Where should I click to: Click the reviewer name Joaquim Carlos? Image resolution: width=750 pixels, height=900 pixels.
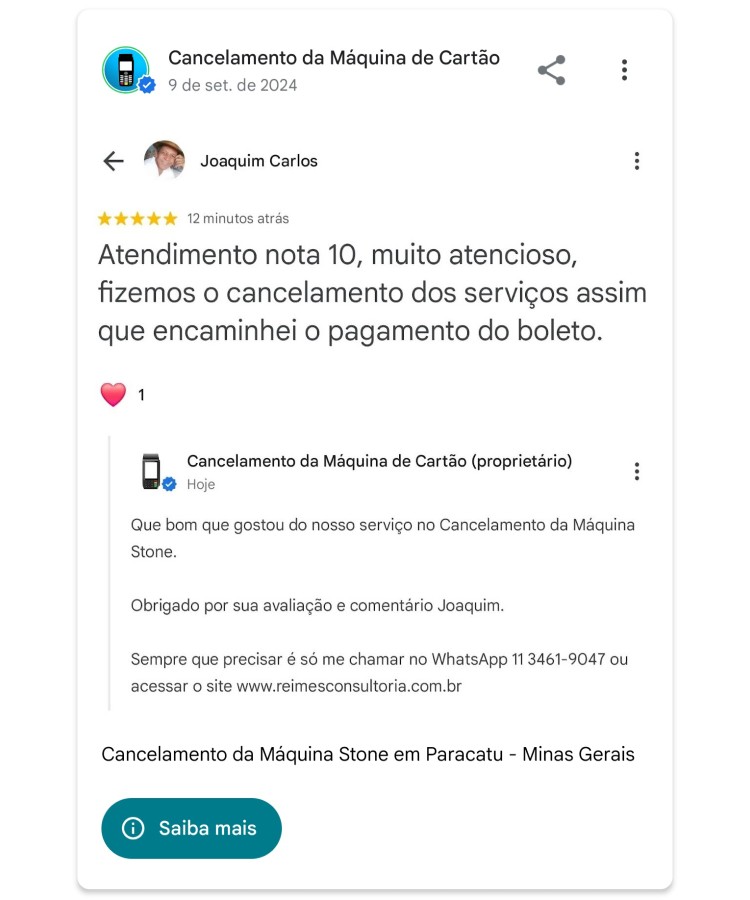pyautogui.click(x=260, y=160)
